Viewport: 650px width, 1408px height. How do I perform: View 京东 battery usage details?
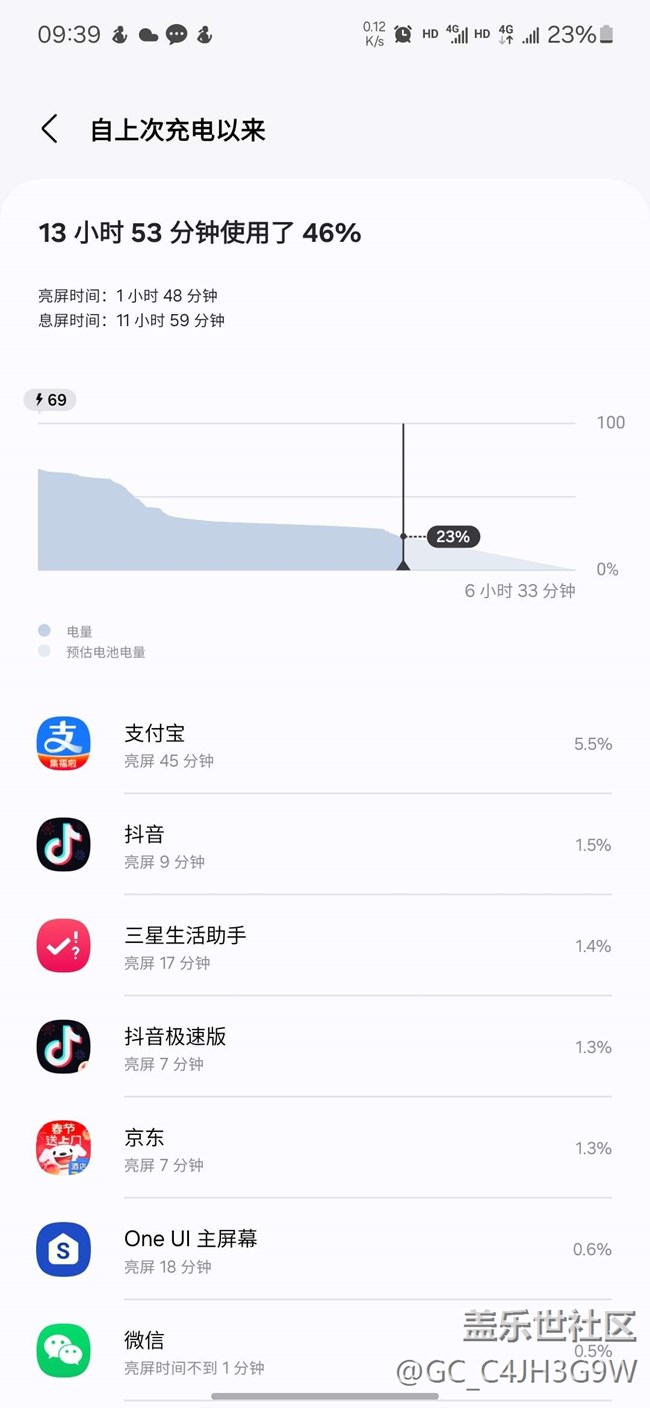[x=324, y=1149]
